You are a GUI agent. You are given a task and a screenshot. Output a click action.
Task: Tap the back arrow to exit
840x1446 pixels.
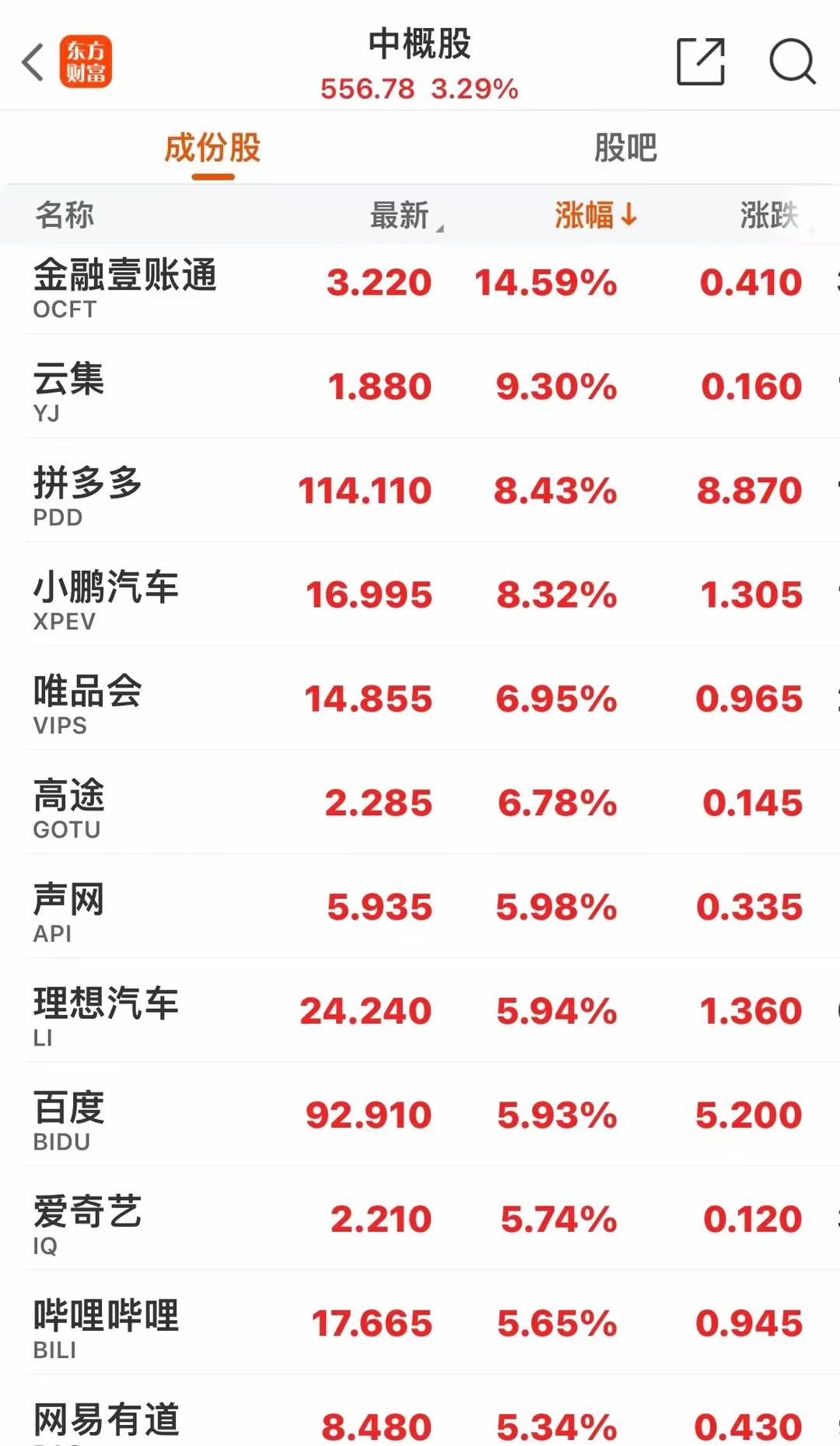point(33,62)
